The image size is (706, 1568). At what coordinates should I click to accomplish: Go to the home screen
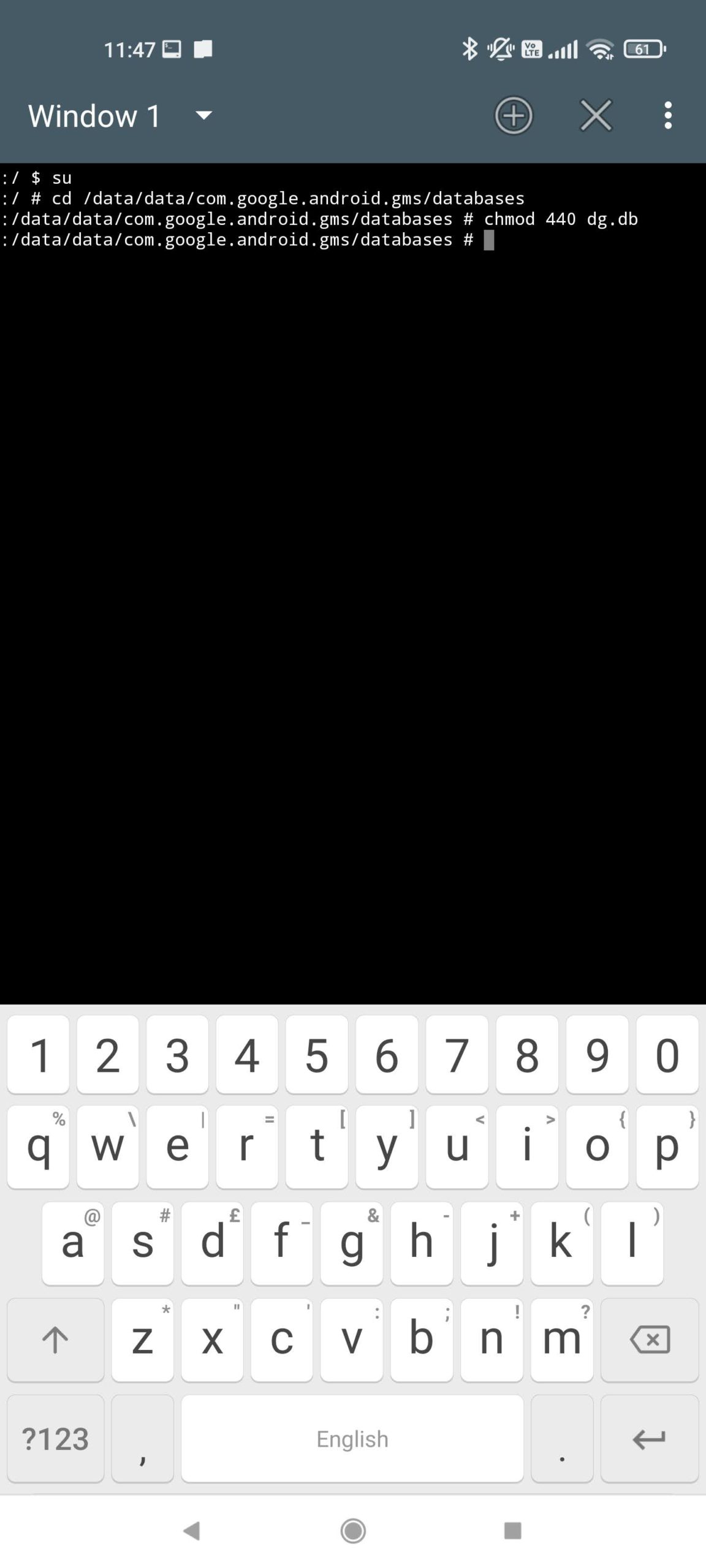tap(353, 1531)
